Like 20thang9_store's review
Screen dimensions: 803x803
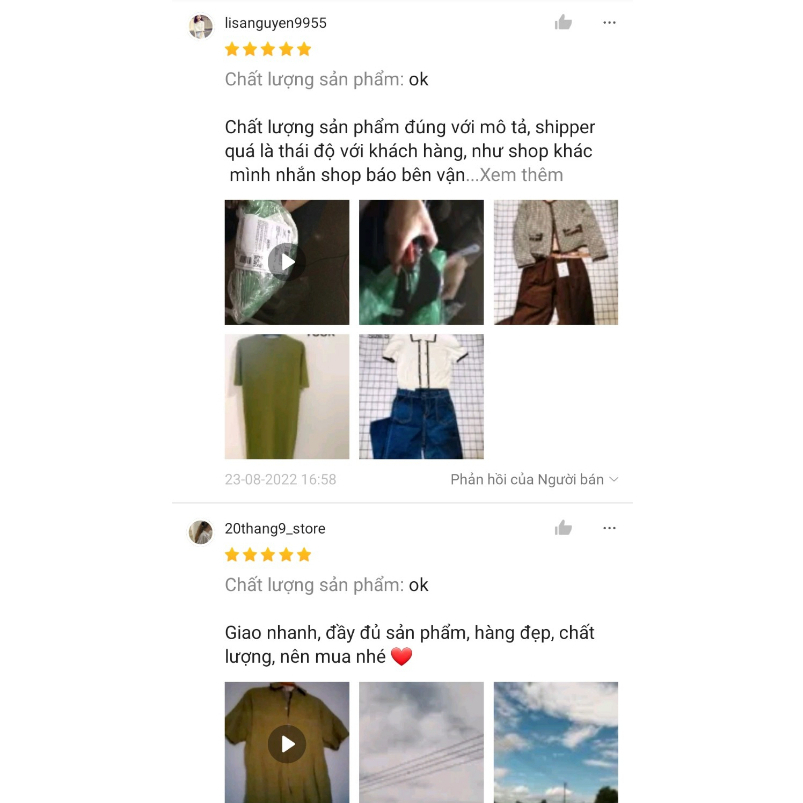[x=563, y=528]
